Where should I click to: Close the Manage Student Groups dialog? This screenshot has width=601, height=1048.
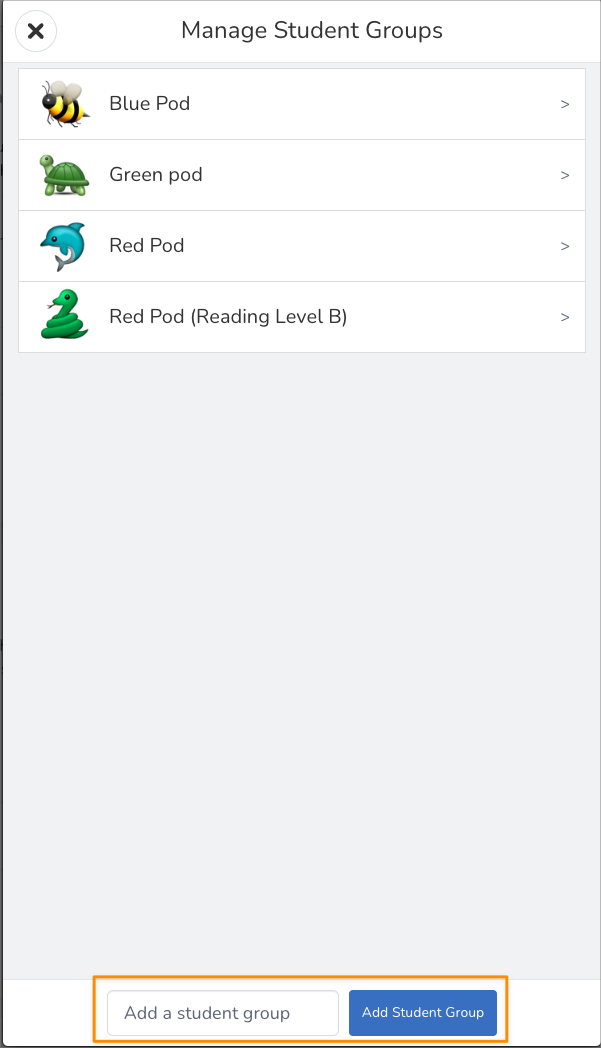[36, 31]
